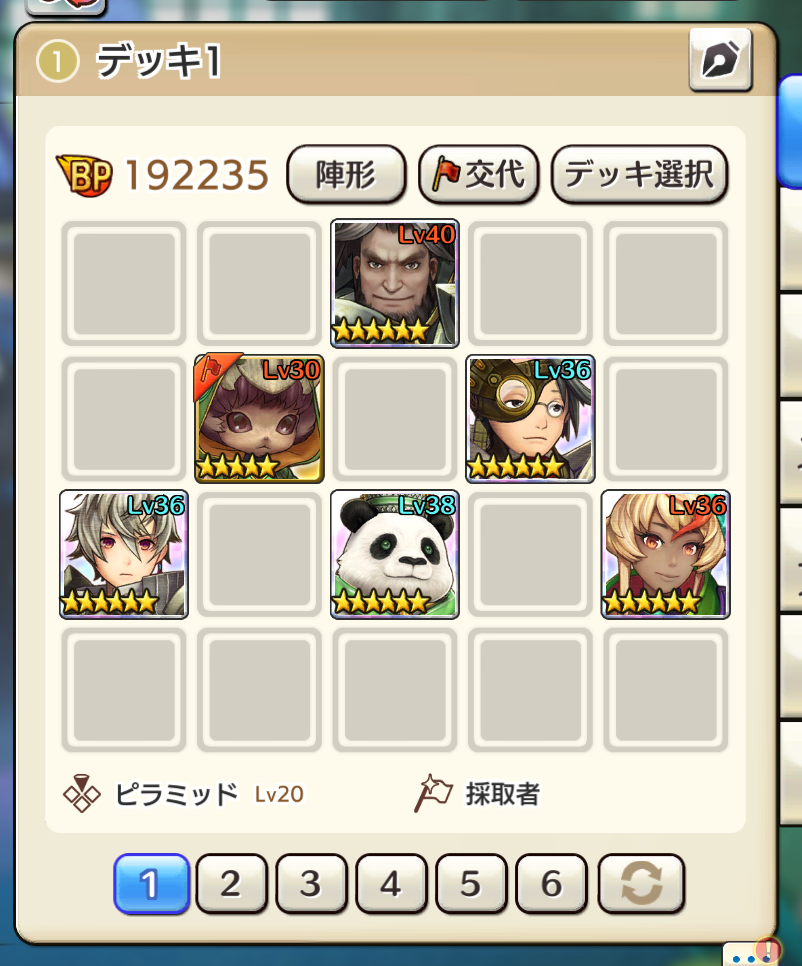Viewport: 802px width, 966px height.
Task: Switch to deck 2
Action: [x=231, y=883]
